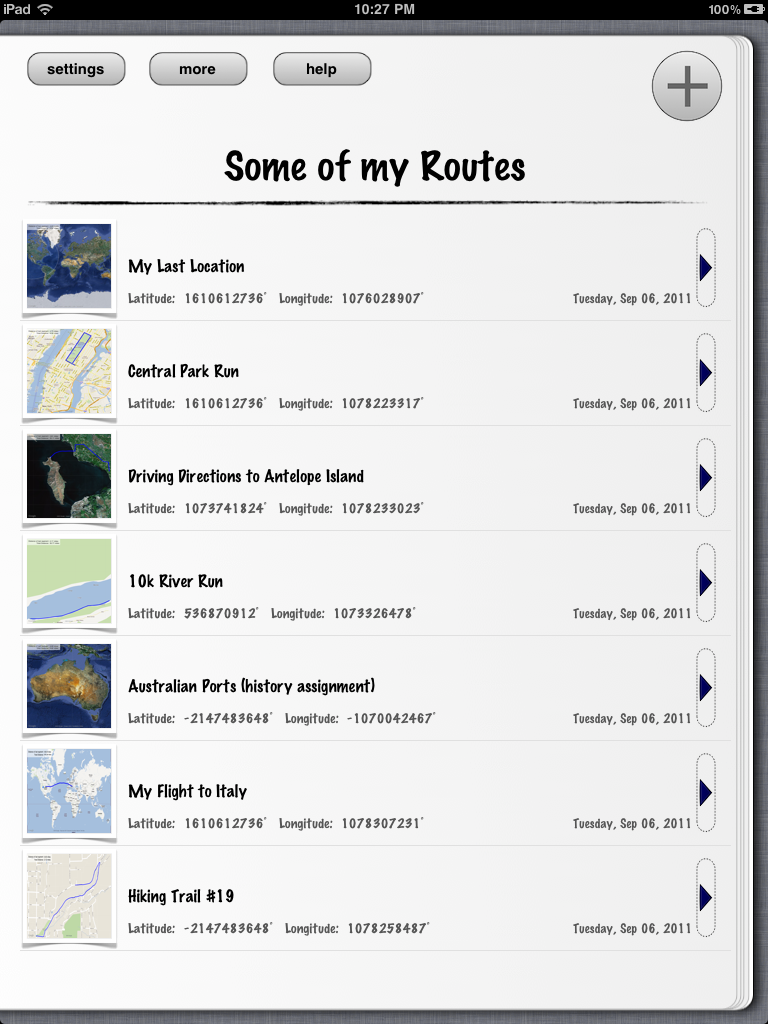Viewport: 768px width, 1024px height.
Task: Tap the arrow beside 10k River Run
Action: click(x=705, y=583)
